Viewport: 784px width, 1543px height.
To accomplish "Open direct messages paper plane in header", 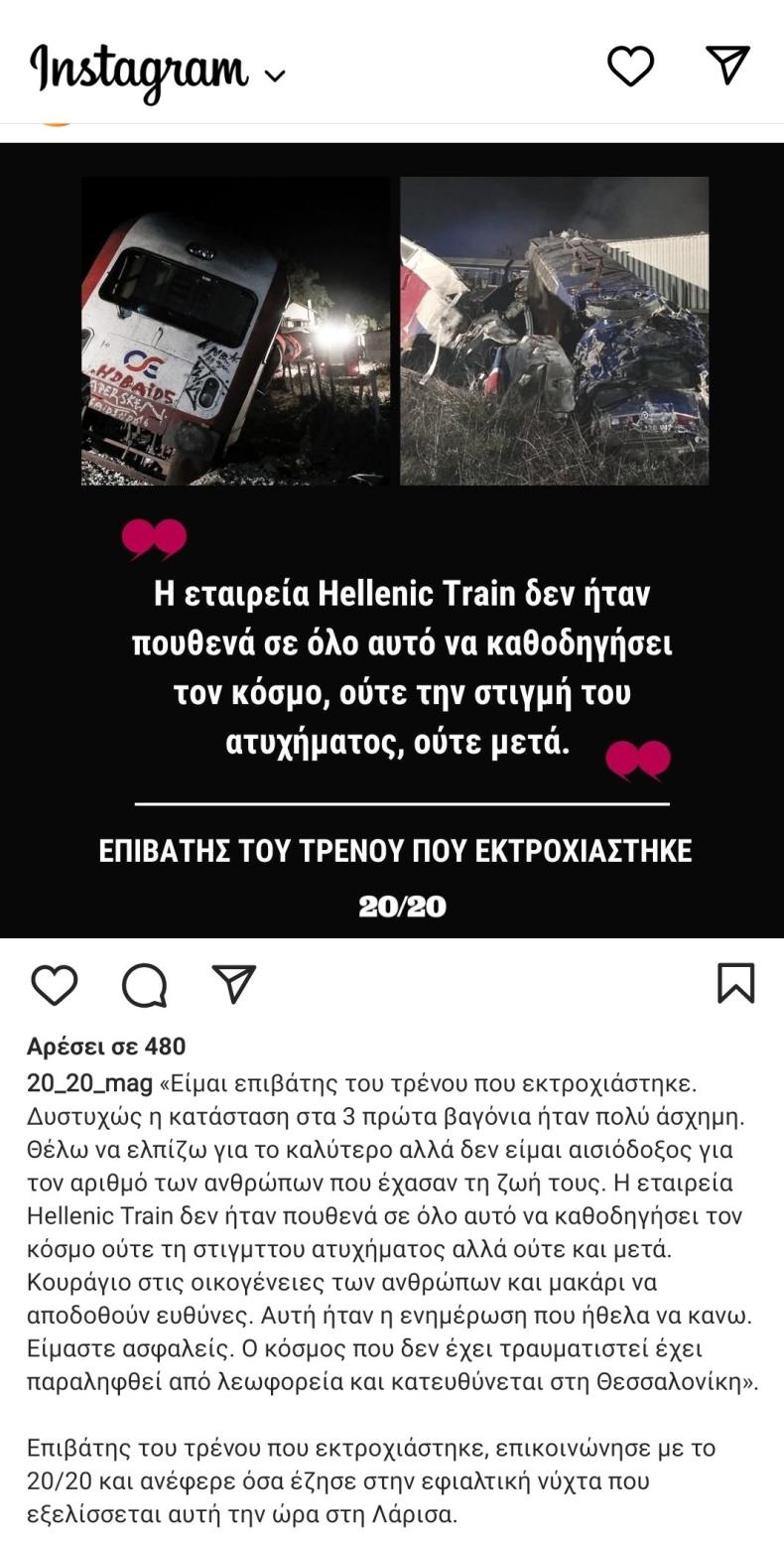I will click(727, 66).
